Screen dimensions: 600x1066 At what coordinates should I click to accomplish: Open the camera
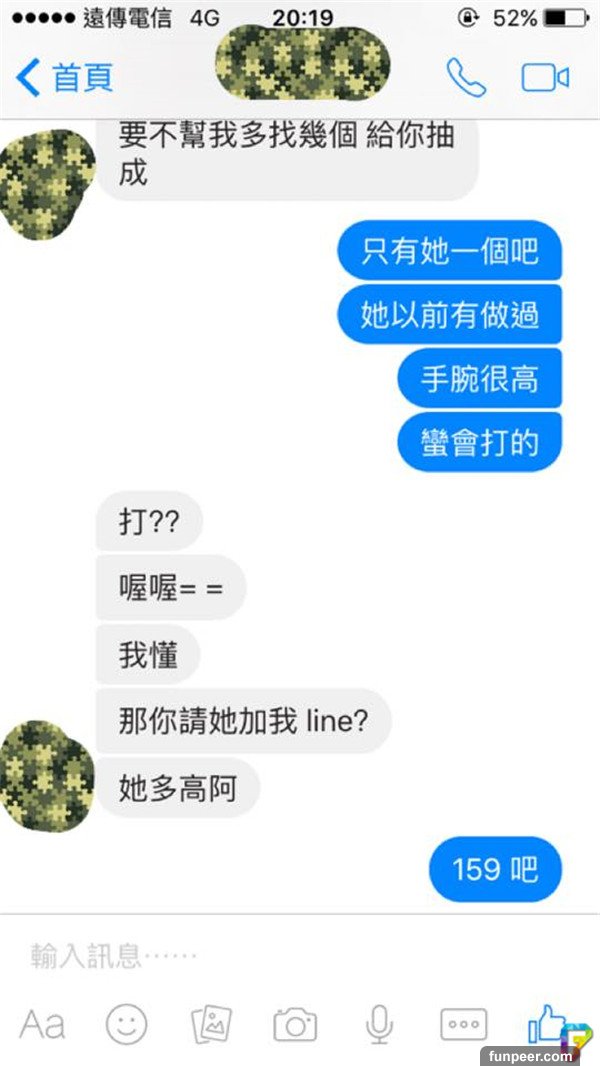[x=295, y=1024]
